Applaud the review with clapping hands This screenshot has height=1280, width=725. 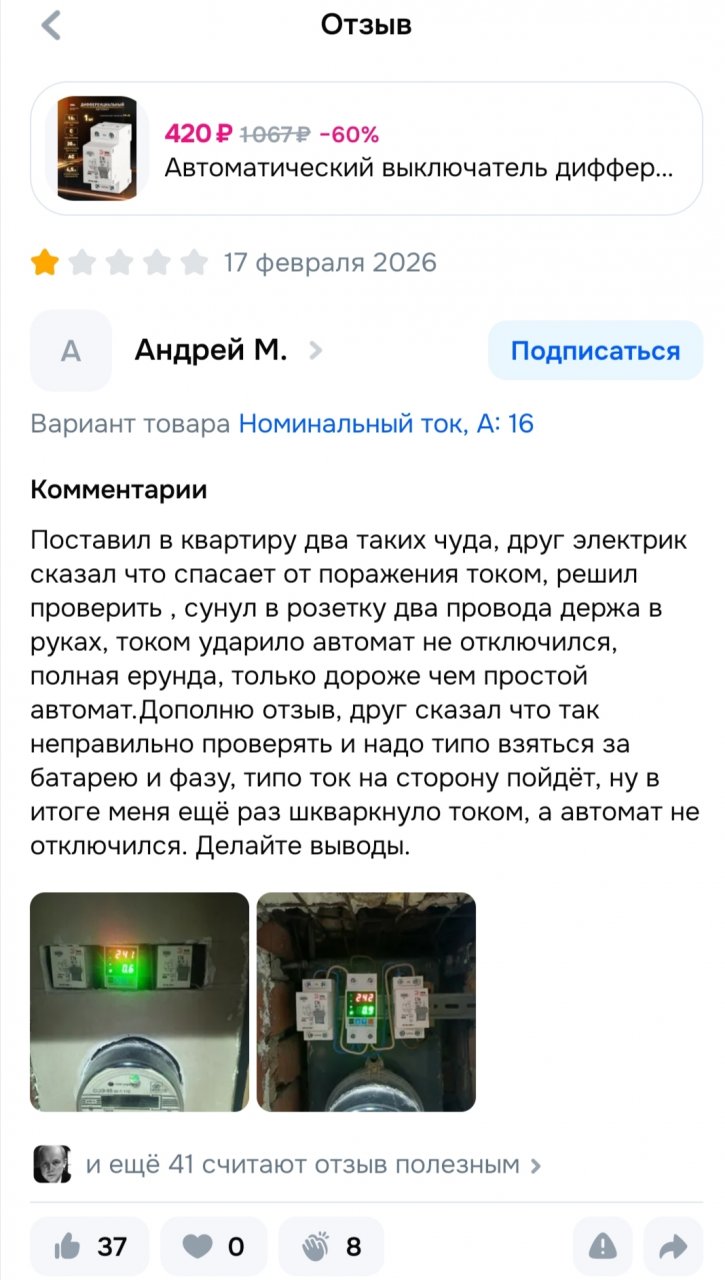point(331,1246)
